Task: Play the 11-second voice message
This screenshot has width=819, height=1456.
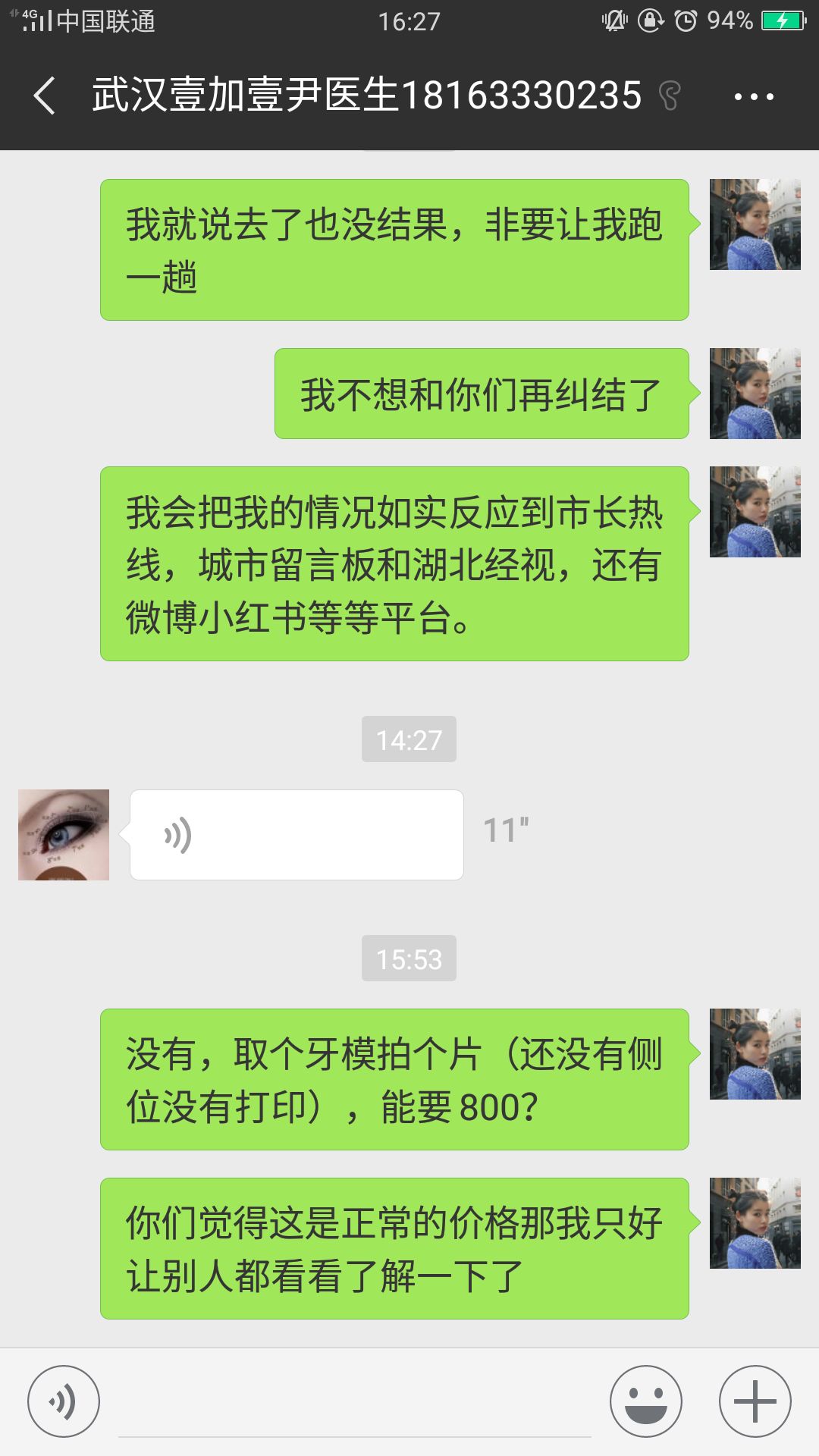Action: 296,835
